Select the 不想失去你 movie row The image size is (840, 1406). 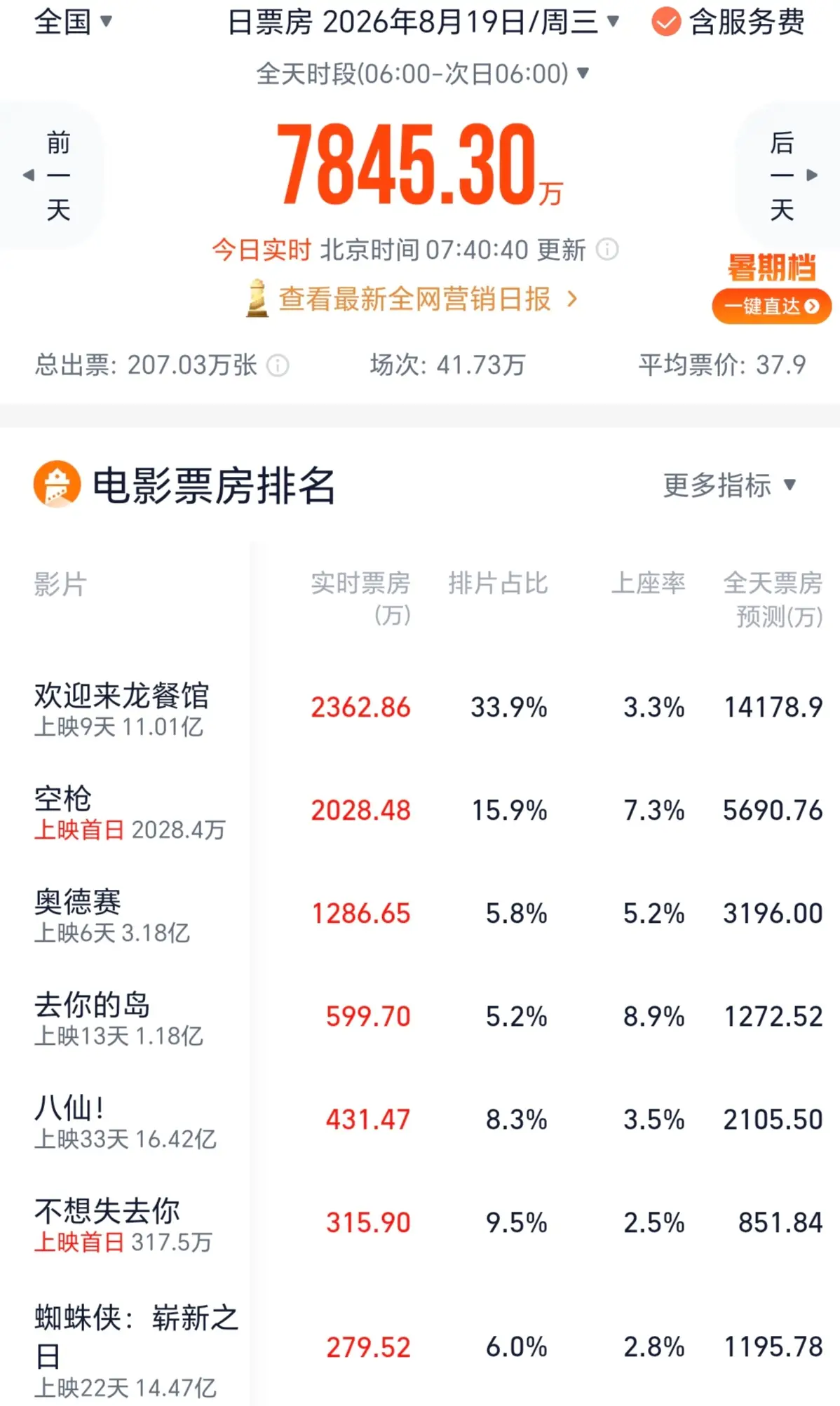(x=420, y=1223)
